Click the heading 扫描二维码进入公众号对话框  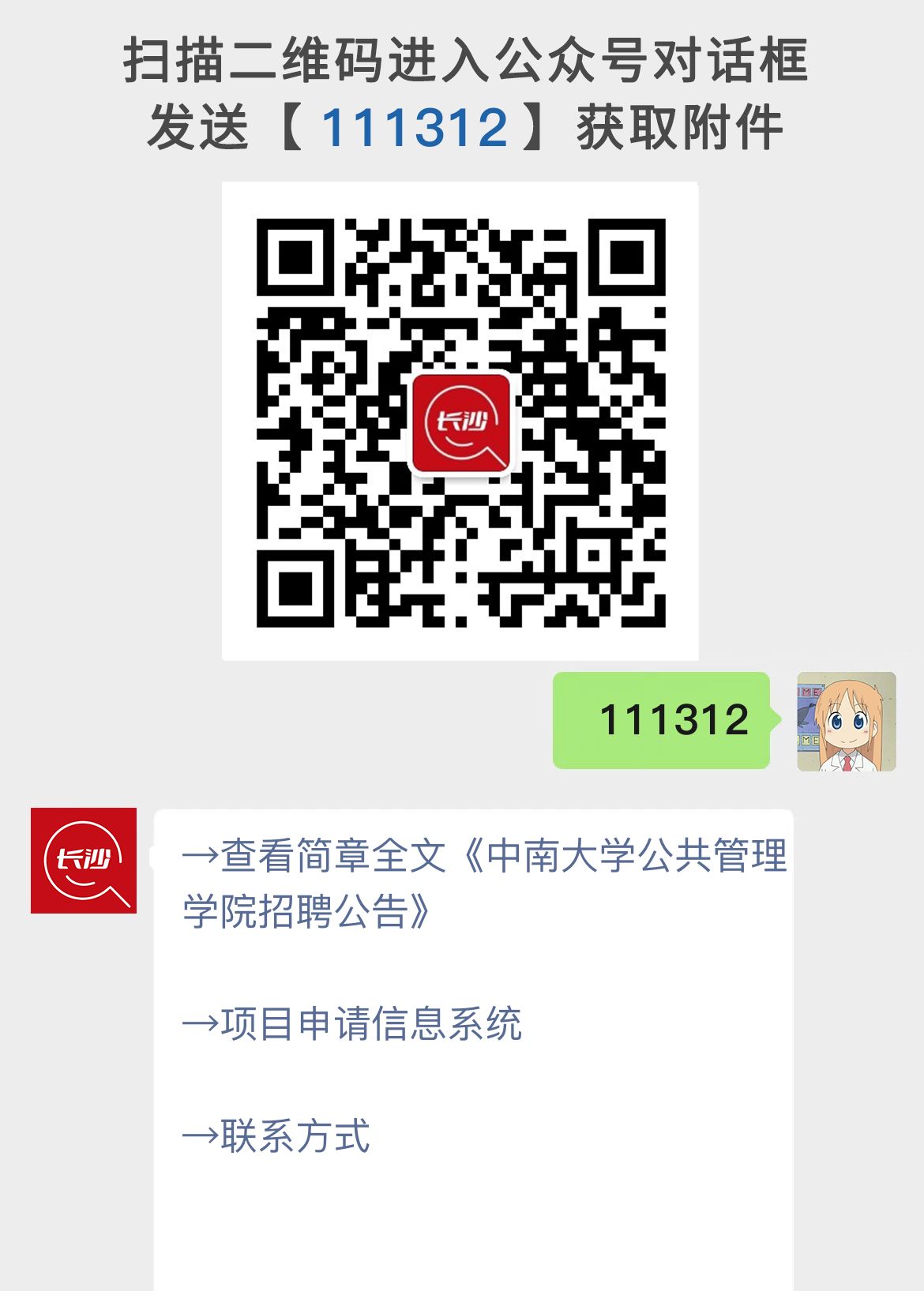462,63
